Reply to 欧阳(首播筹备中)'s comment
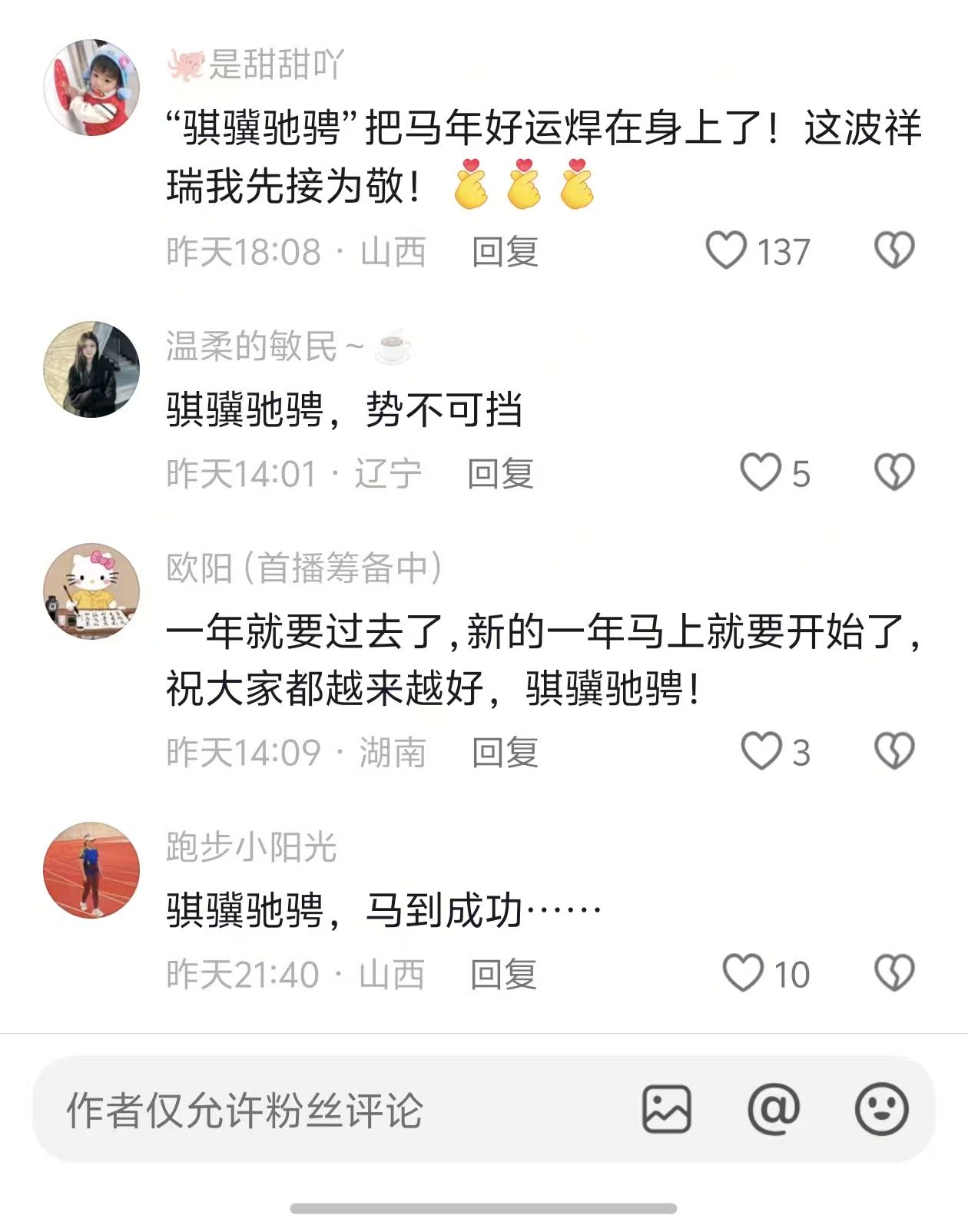Image resolution: width=968 pixels, height=1232 pixels. coord(505,753)
